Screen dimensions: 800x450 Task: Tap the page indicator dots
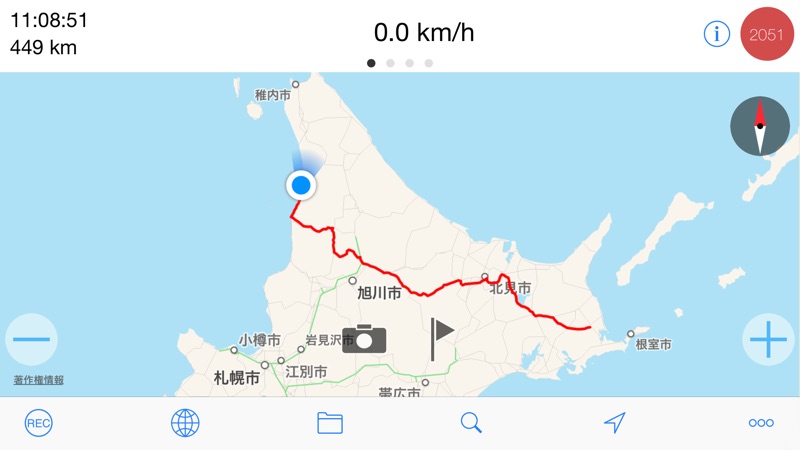tap(400, 63)
